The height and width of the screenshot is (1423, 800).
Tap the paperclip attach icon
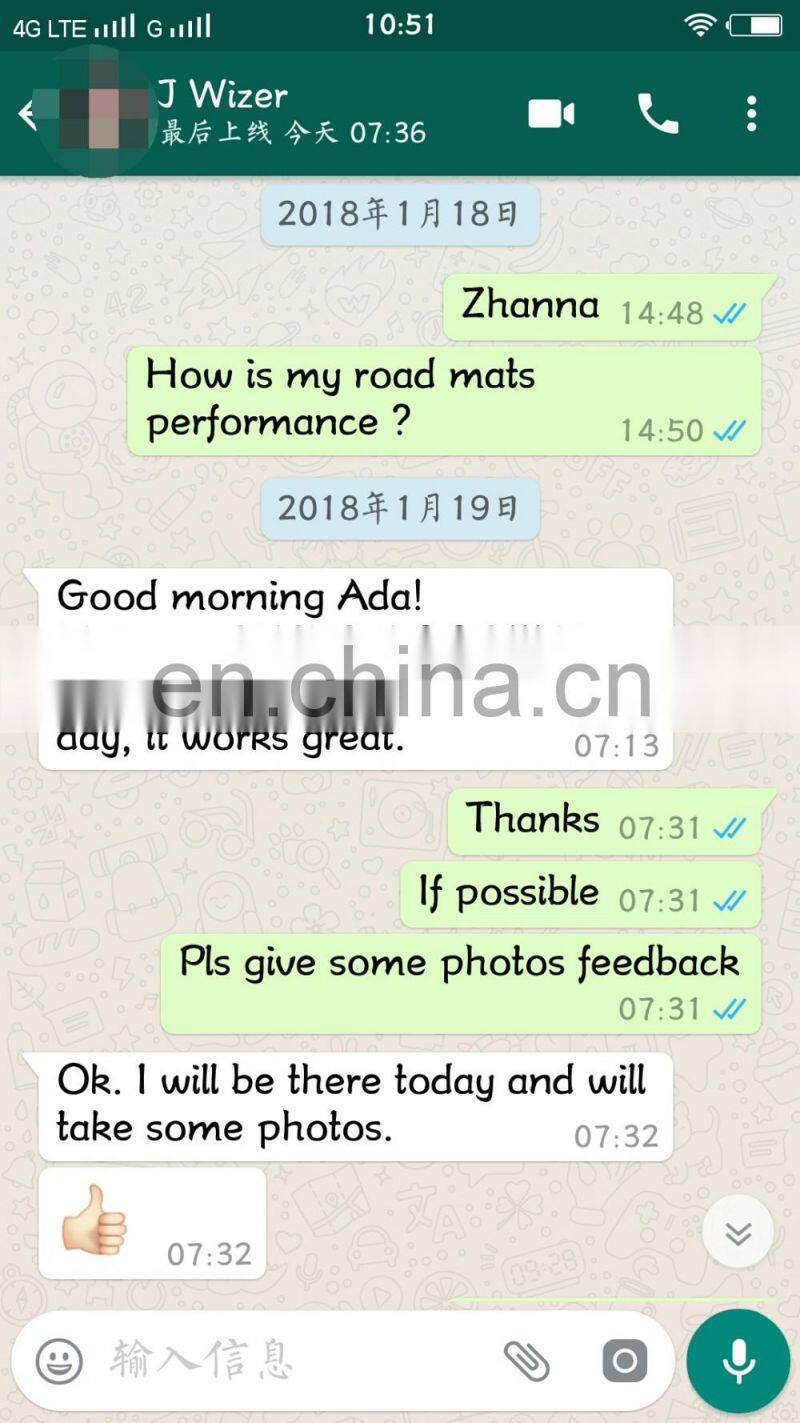coord(526,1360)
